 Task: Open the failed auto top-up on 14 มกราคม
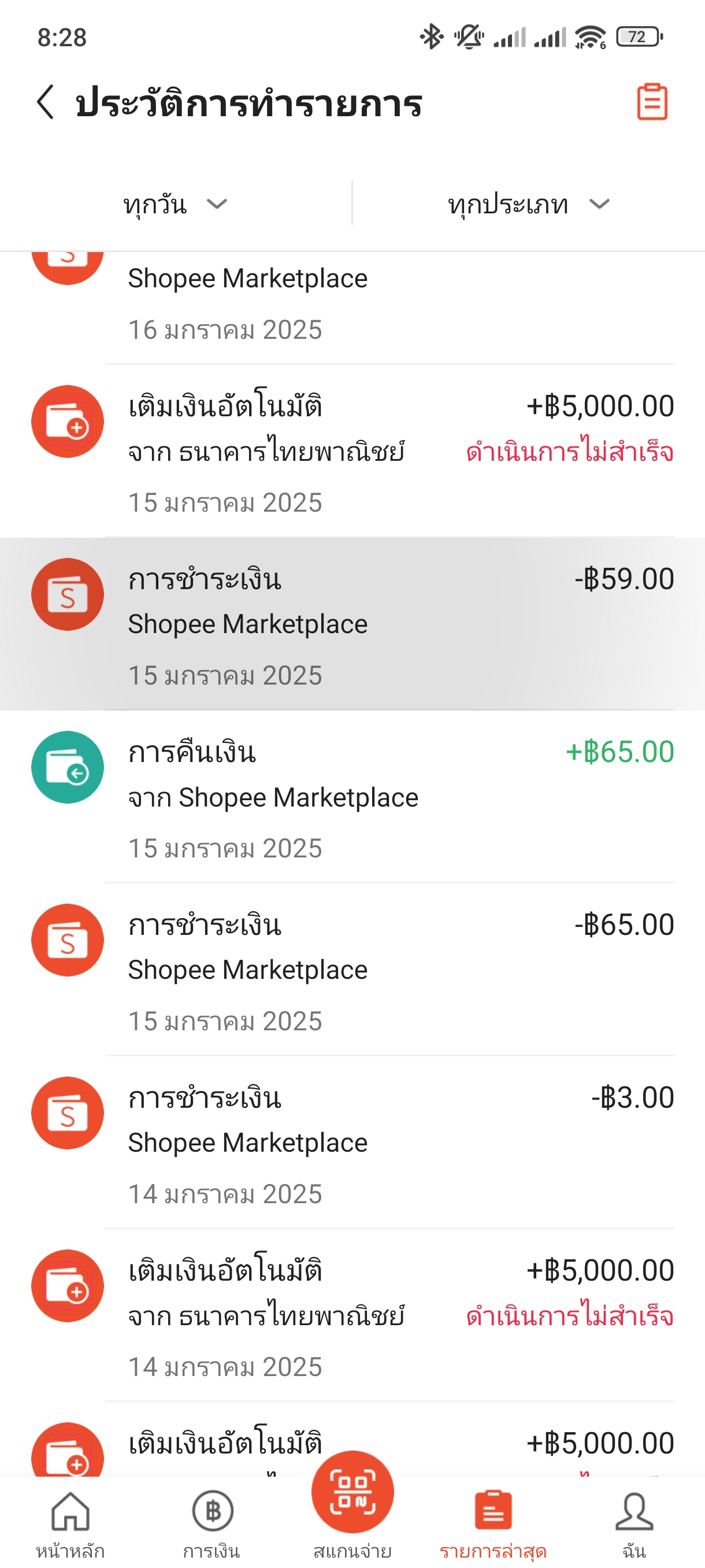(x=352, y=1315)
